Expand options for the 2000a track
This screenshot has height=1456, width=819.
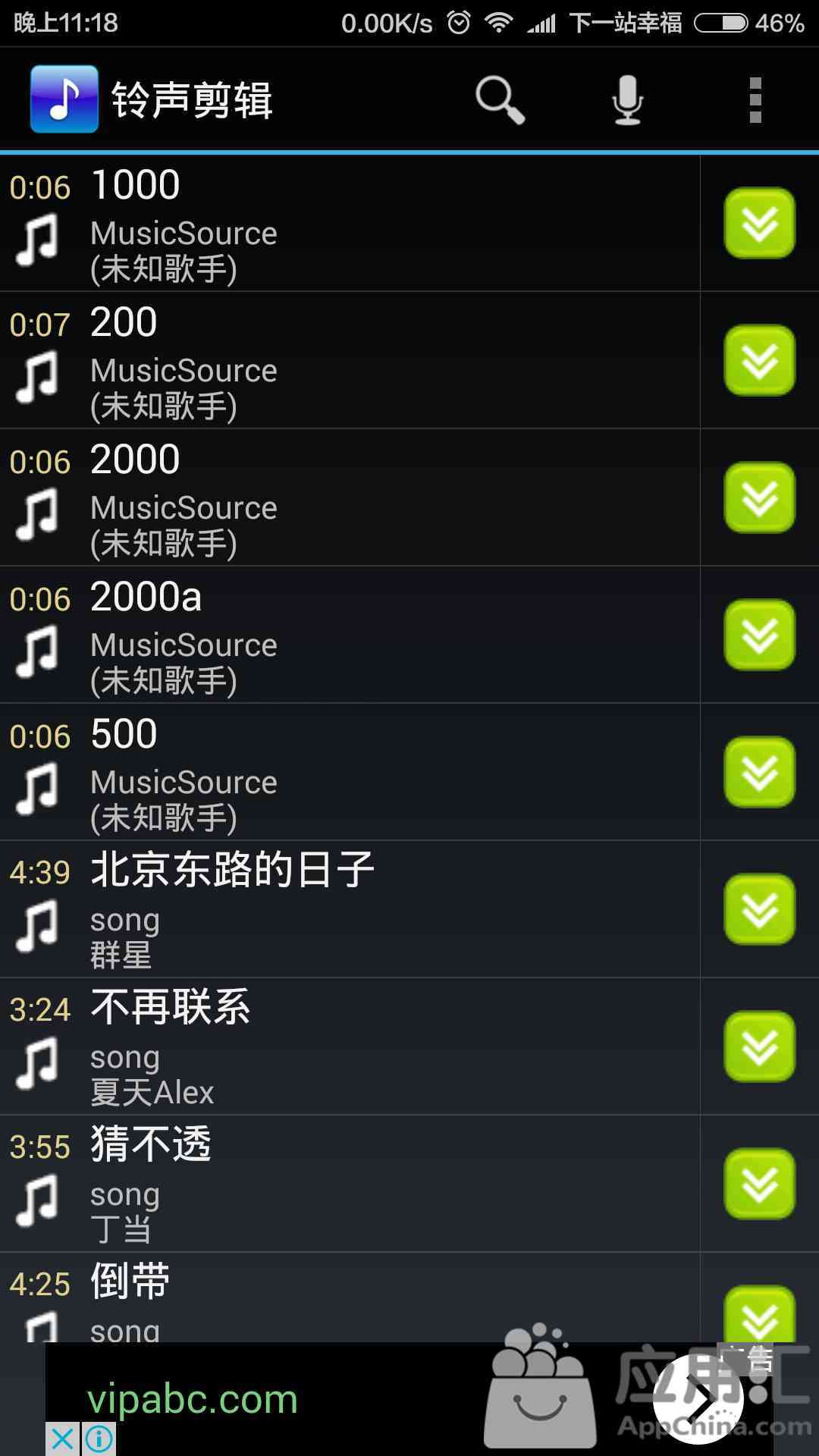(760, 635)
